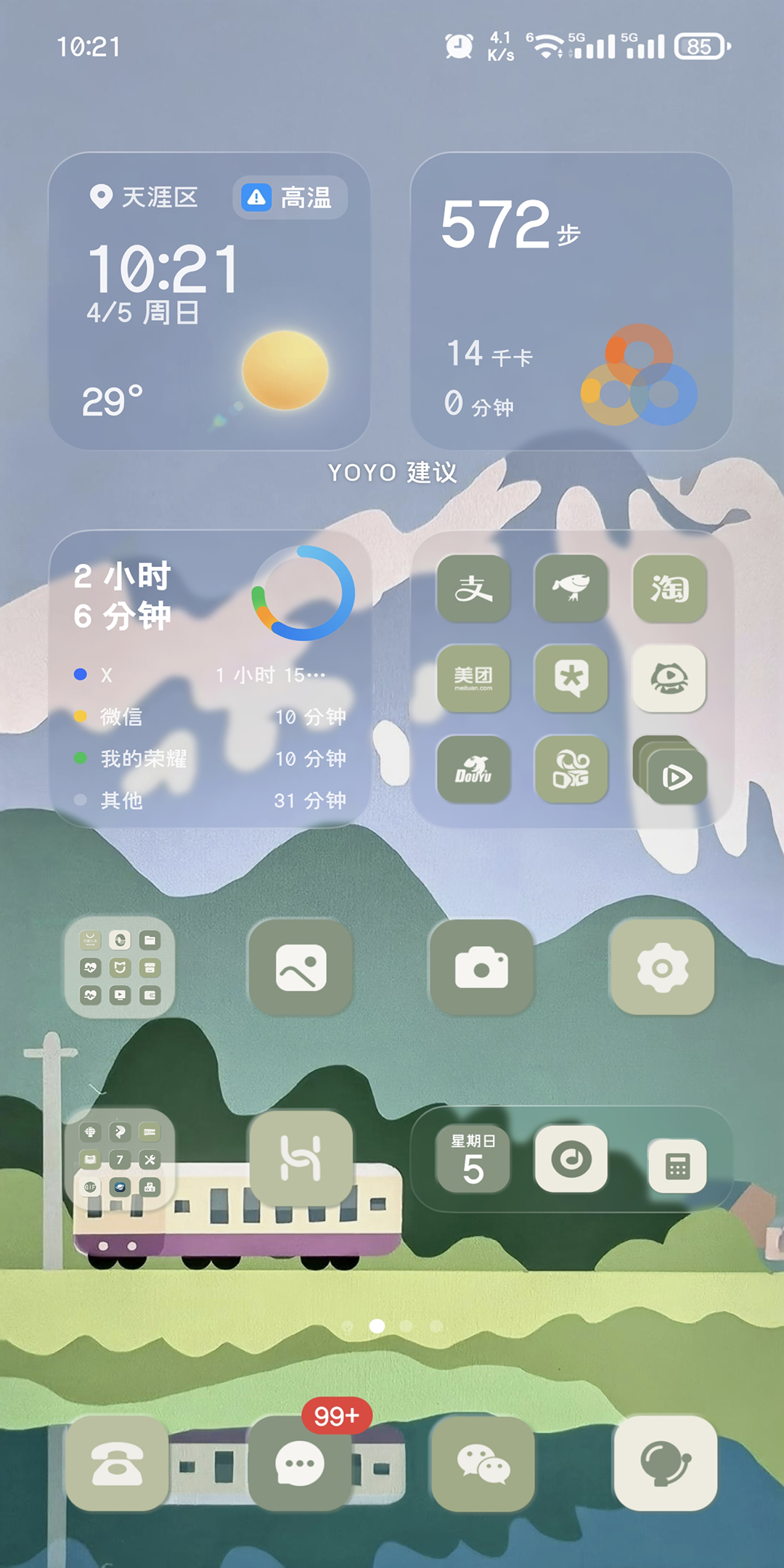The image size is (784, 1568).
Task: Open the Meituan app
Action: [473, 678]
